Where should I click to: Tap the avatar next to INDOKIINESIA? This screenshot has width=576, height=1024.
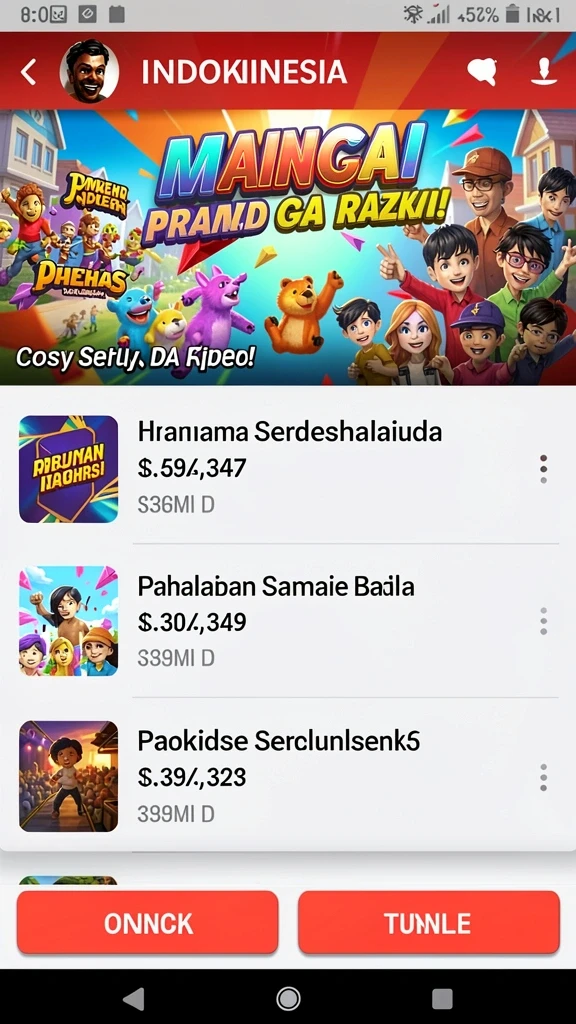(89, 71)
